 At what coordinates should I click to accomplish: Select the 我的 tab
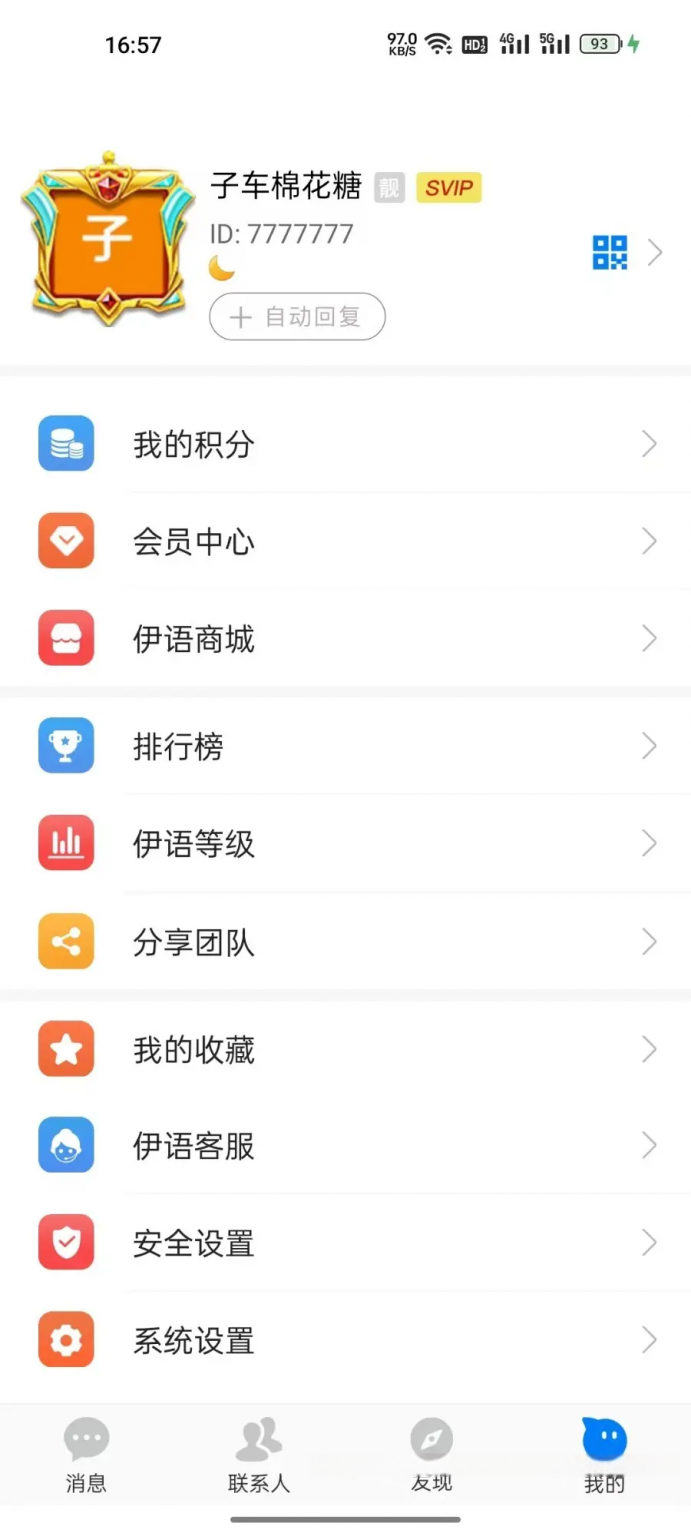point(605,1456)
